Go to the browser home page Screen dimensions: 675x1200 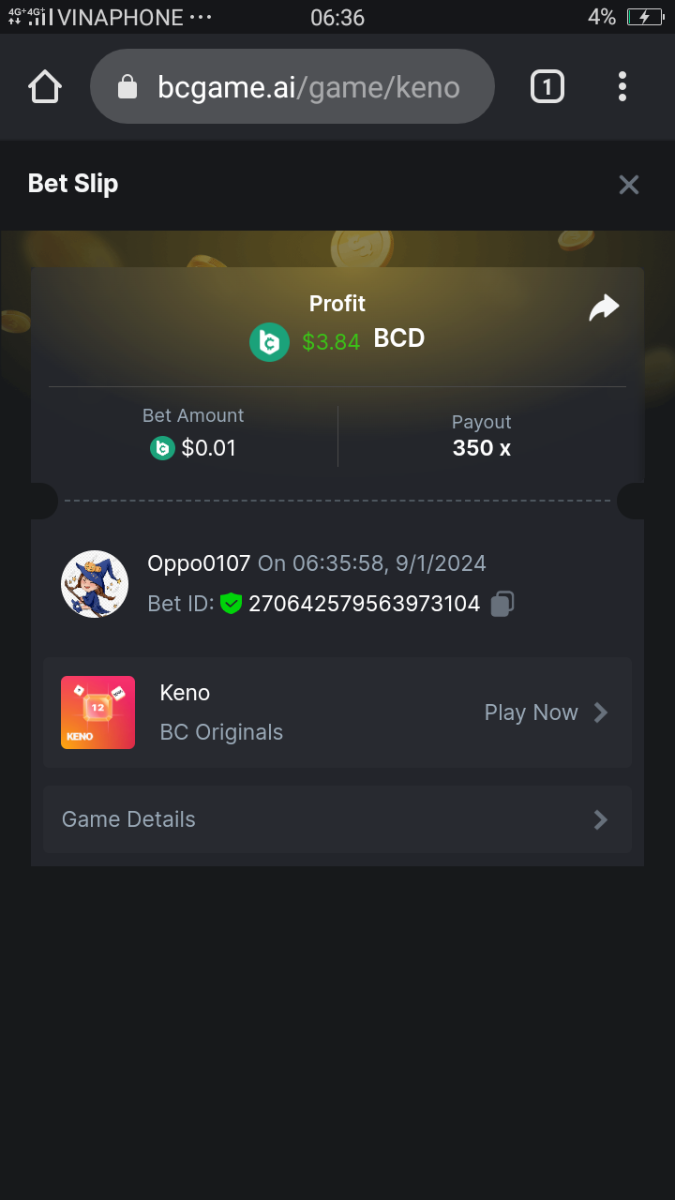pyautogui.click(x=45, y=87)
